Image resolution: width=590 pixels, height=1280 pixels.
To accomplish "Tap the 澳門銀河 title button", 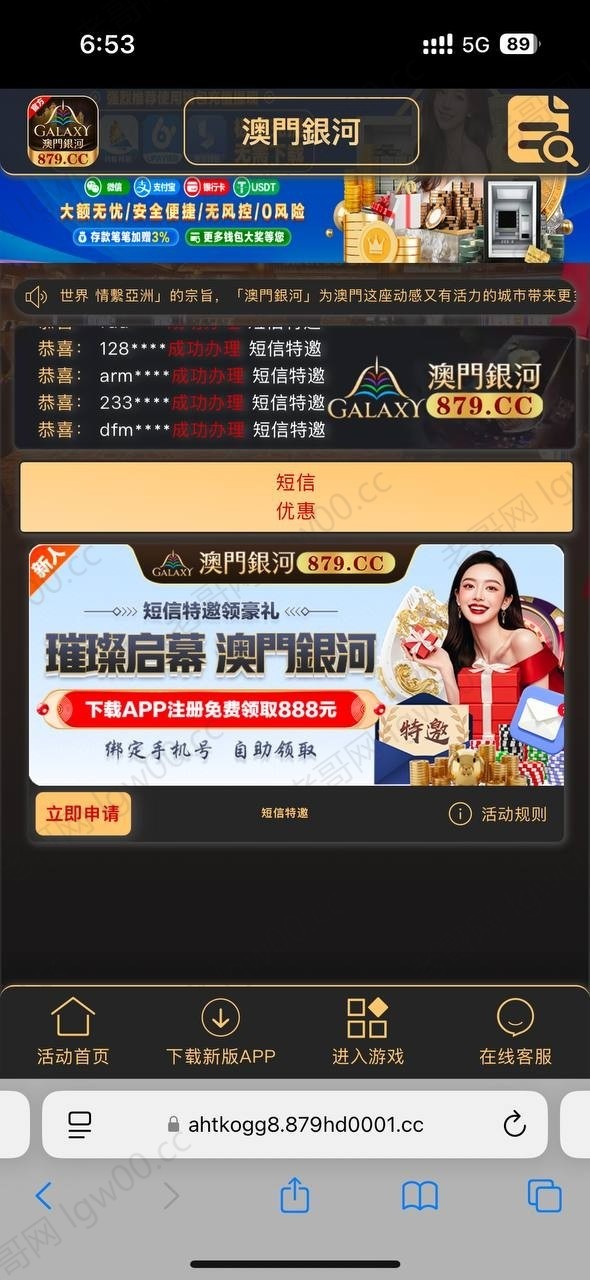I will pos(301,131).
